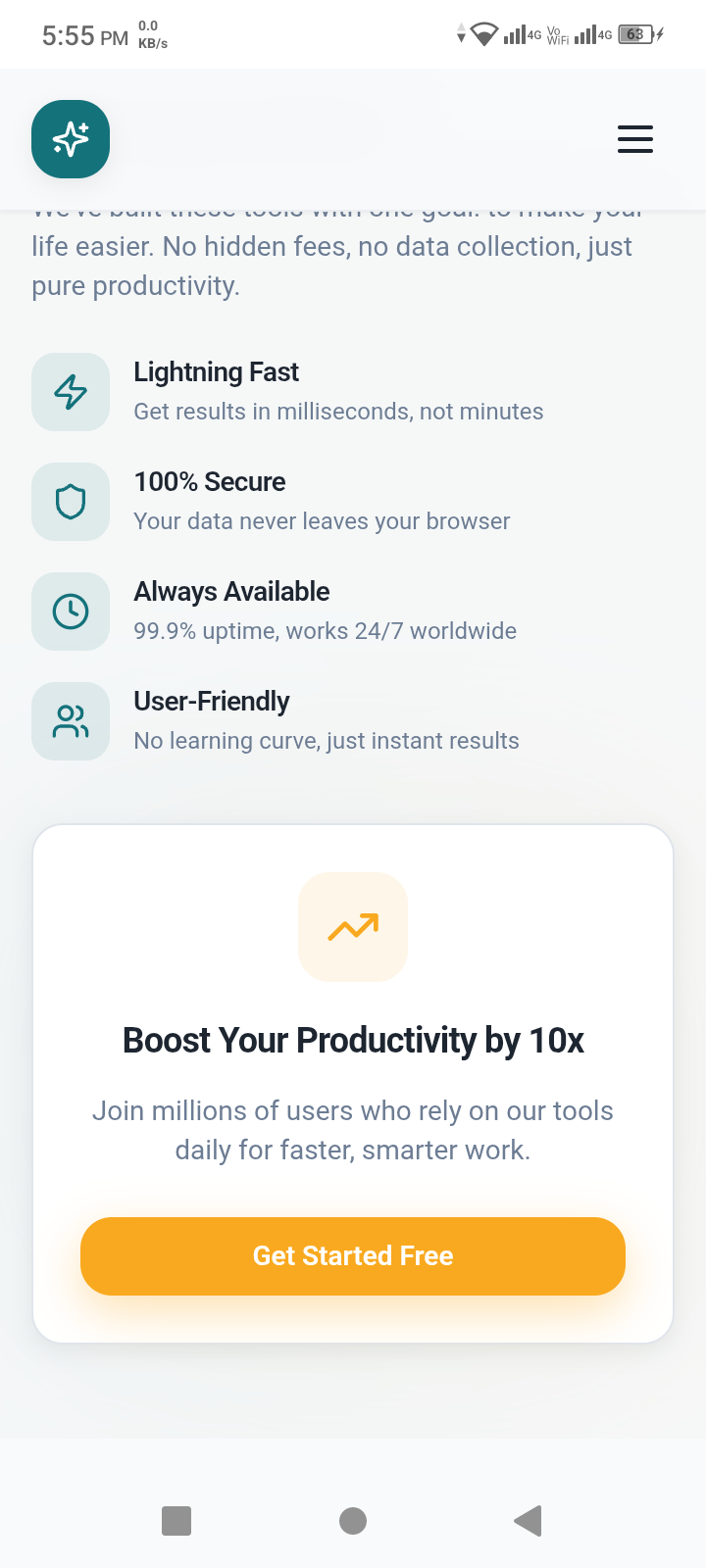Tap the recent apps square button
This screenshot has height=1568, width=706.
tap(176, 1520)
